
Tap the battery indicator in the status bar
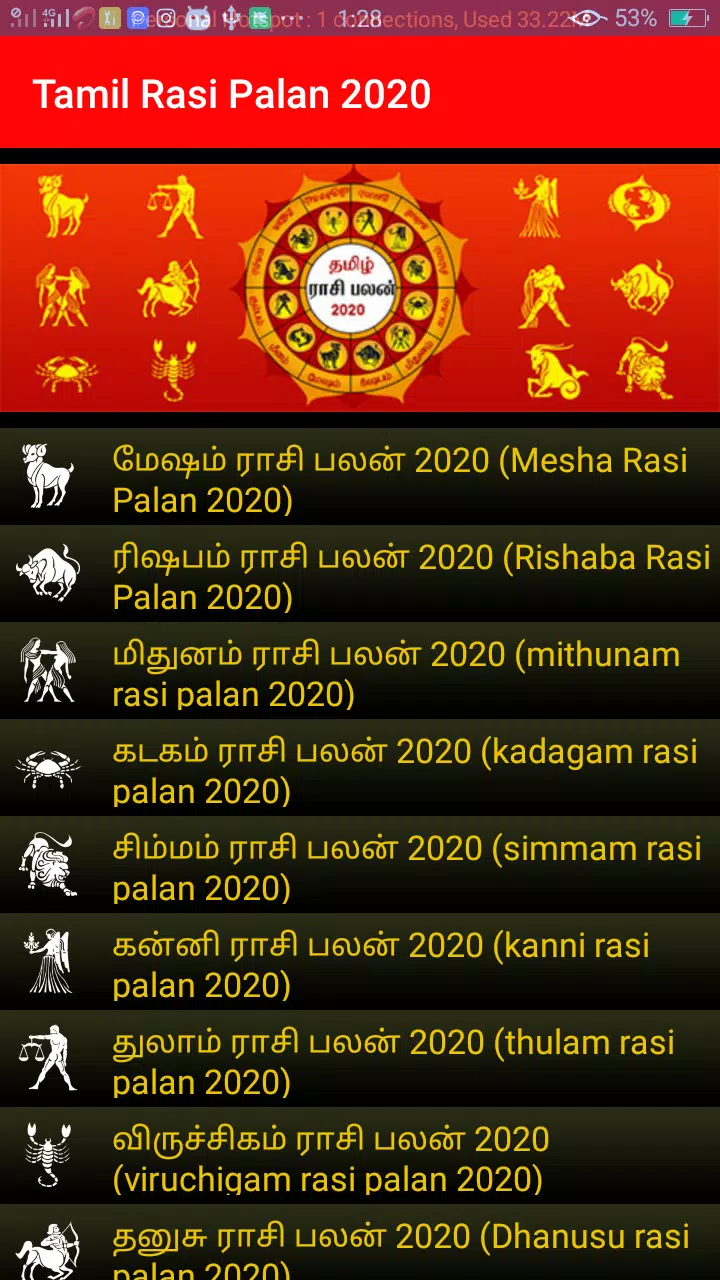[692, 17]
